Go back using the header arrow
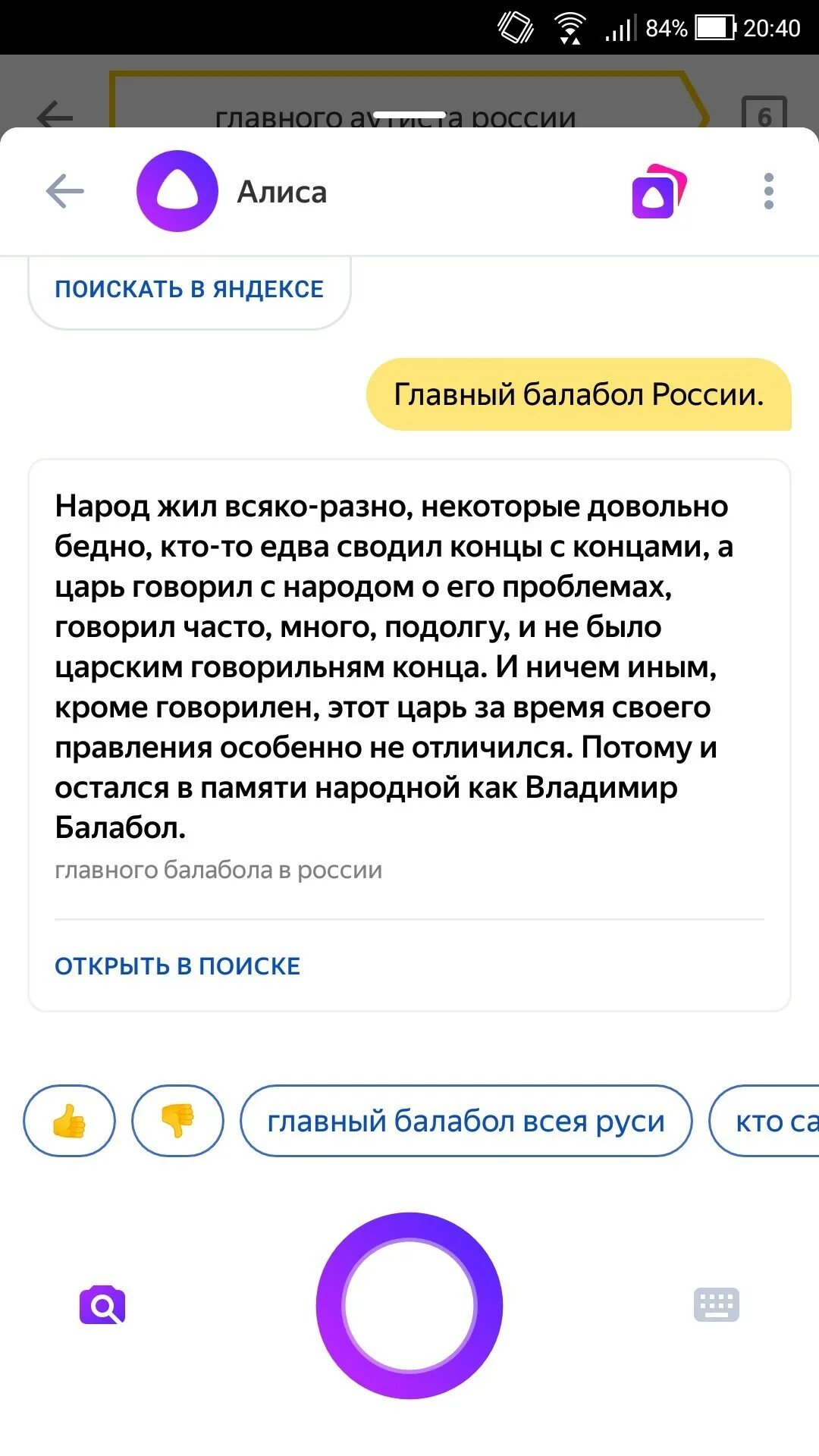Image resolution: width=819 pixels, height=1456 pixels. [65, 191]
